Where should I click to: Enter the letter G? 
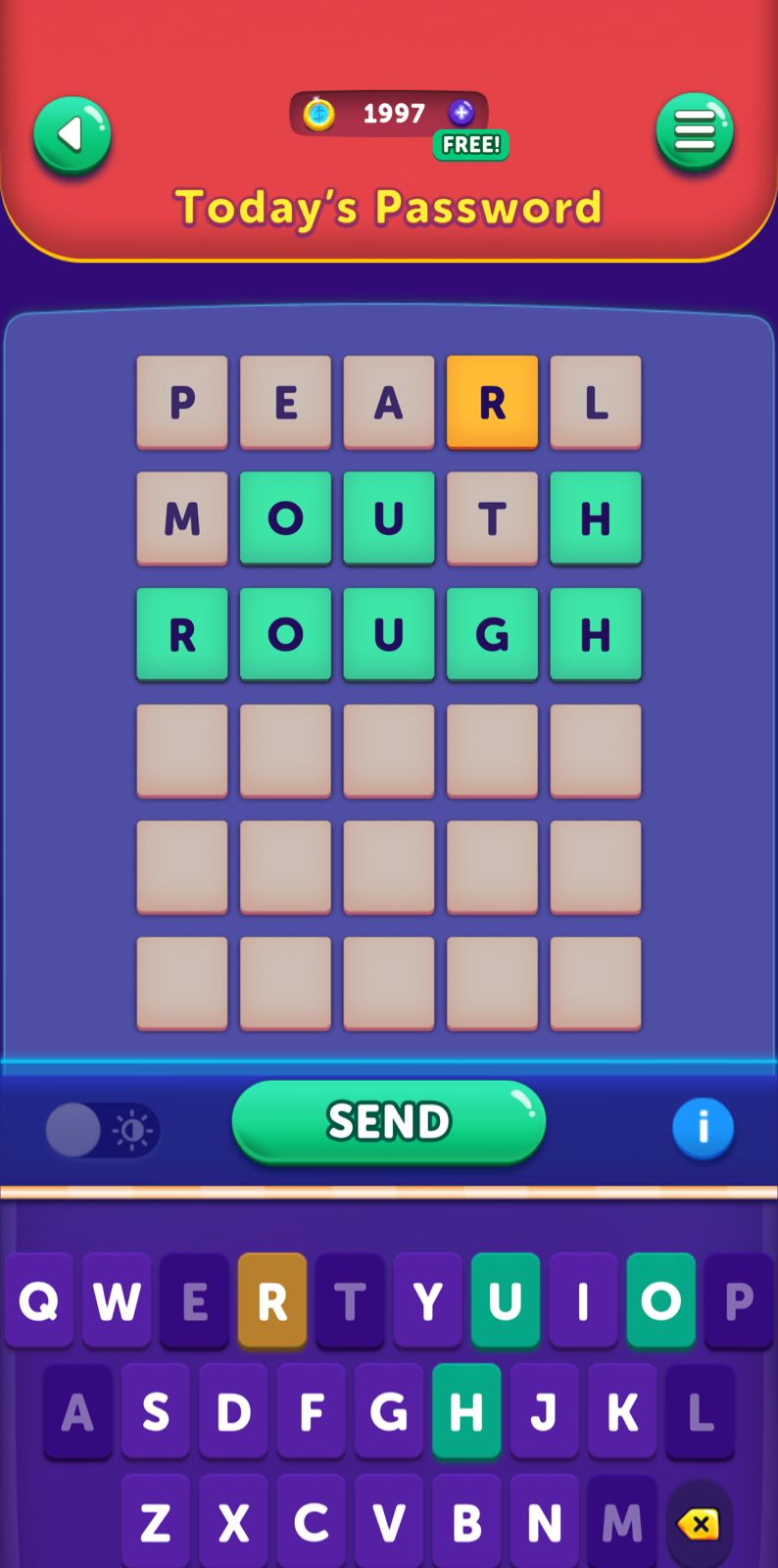click(389, 1411)
